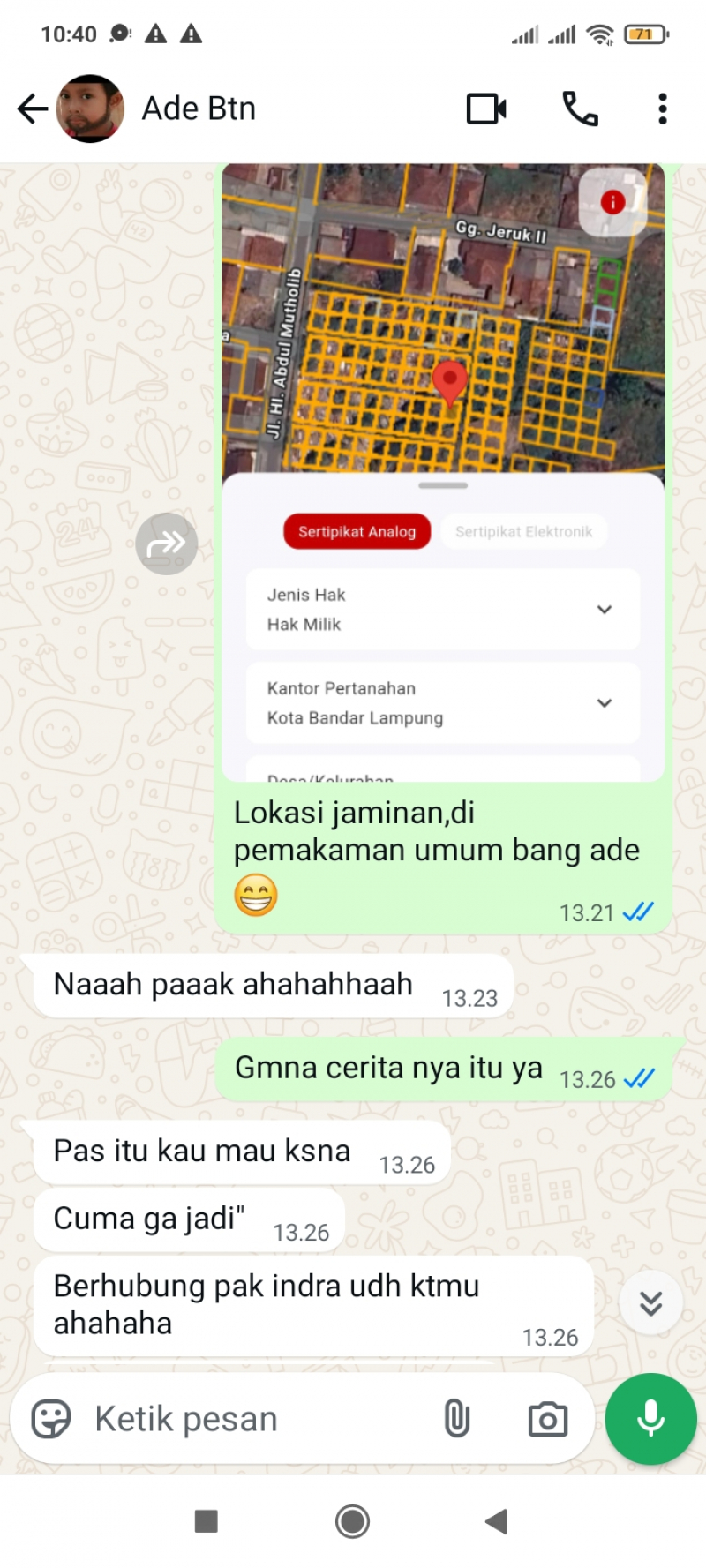Open the emoji and sticker picker
Image resolution: width=706 pixels, height=1568 pixels.
click(51, 1420)
